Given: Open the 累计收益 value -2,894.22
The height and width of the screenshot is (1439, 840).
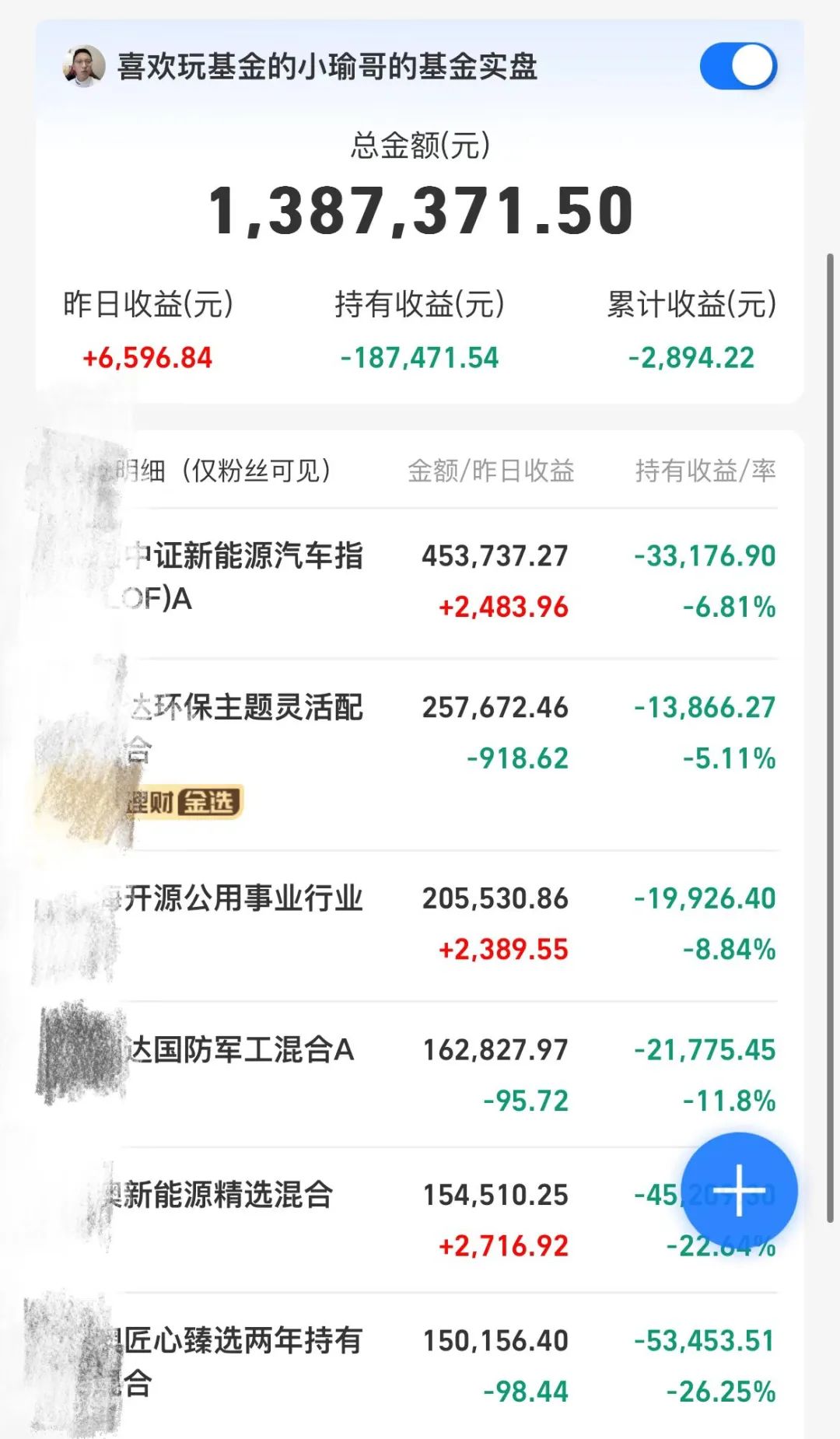Looking at the screenshot, I should click(691, 356).
